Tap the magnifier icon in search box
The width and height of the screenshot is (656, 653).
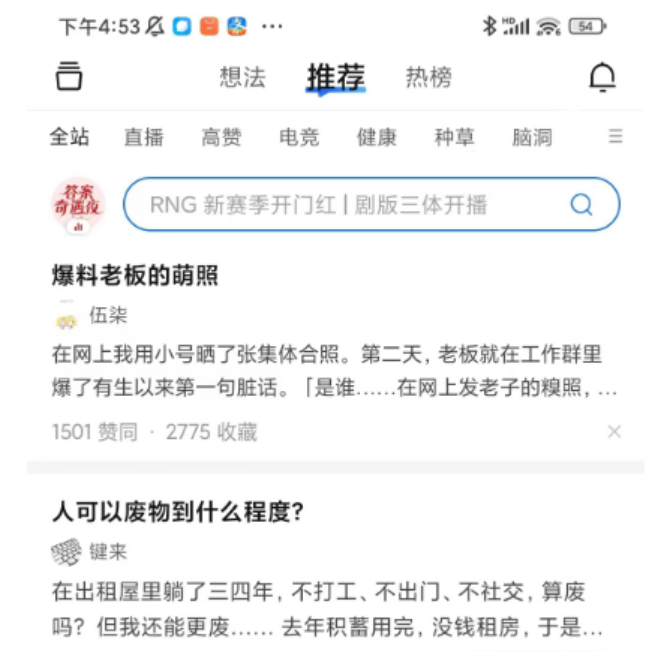pos(581,205)
